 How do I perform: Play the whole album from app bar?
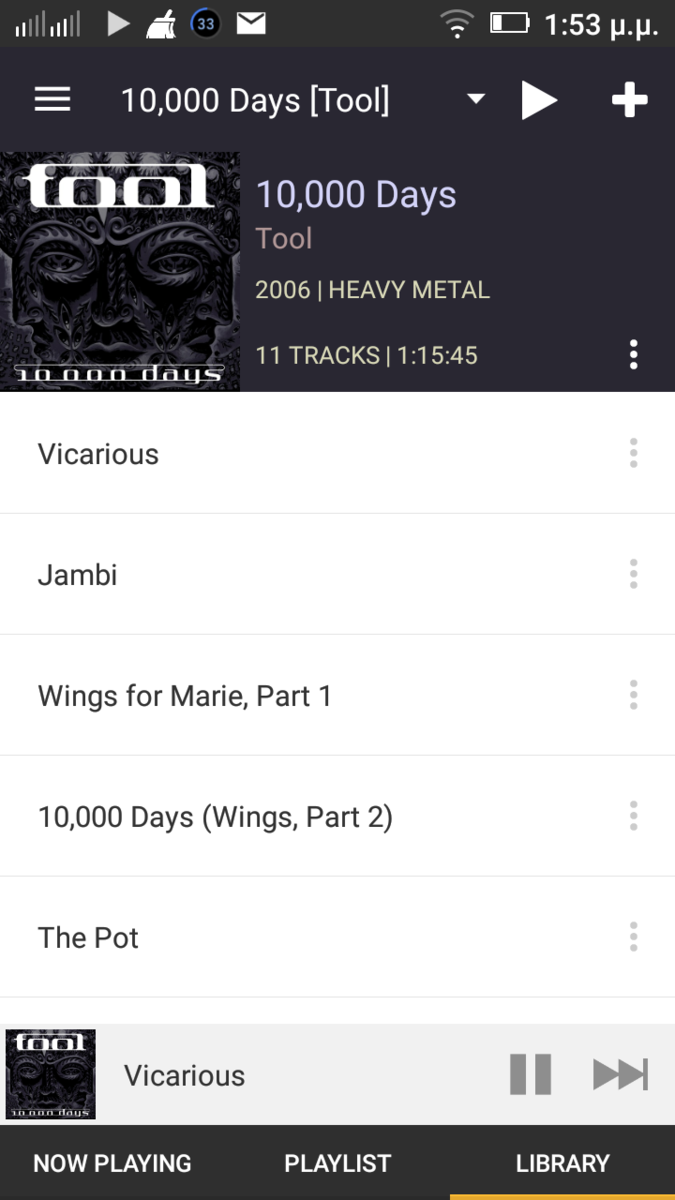click(x=539, y=100)
